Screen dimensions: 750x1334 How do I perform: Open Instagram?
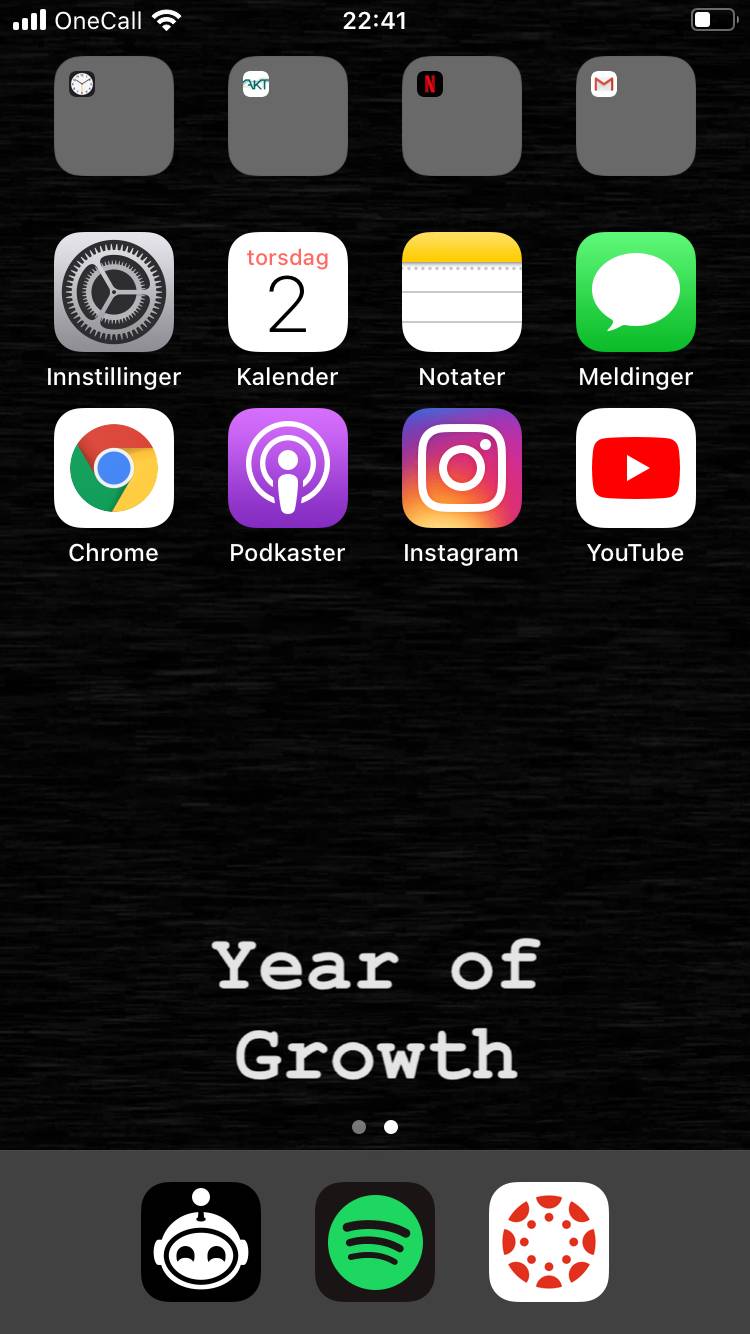tap(461, 468)
